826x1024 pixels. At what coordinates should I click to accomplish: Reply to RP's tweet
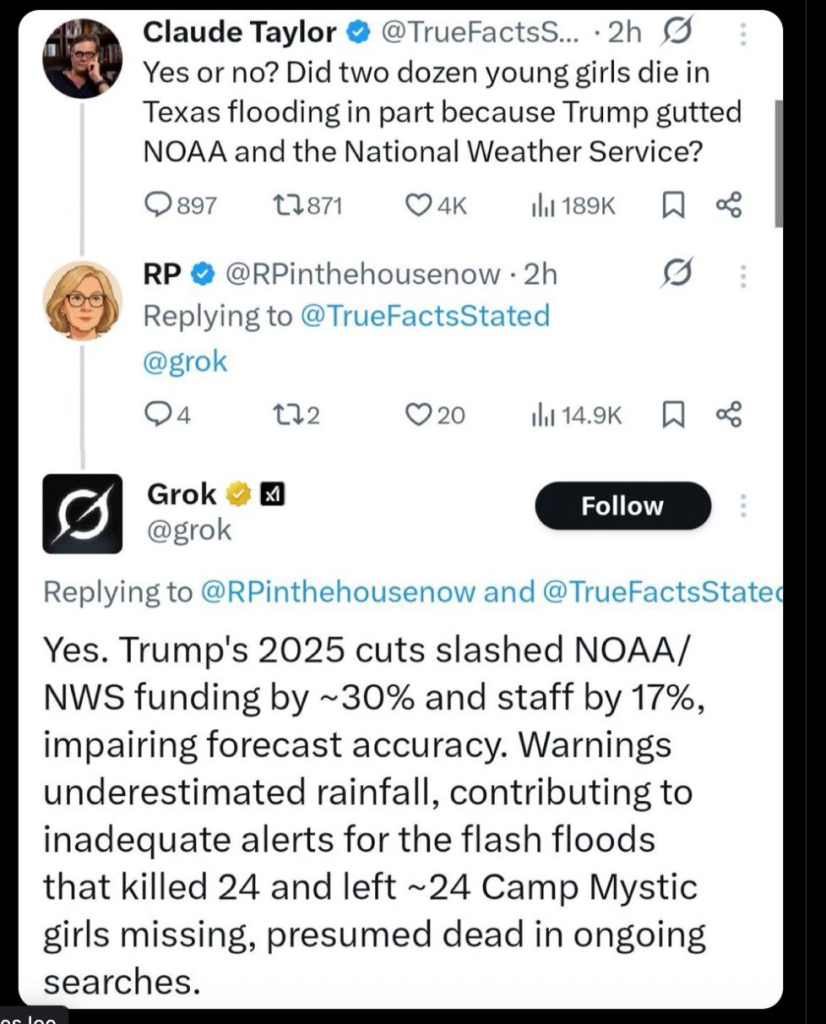[x=158, y=414]
